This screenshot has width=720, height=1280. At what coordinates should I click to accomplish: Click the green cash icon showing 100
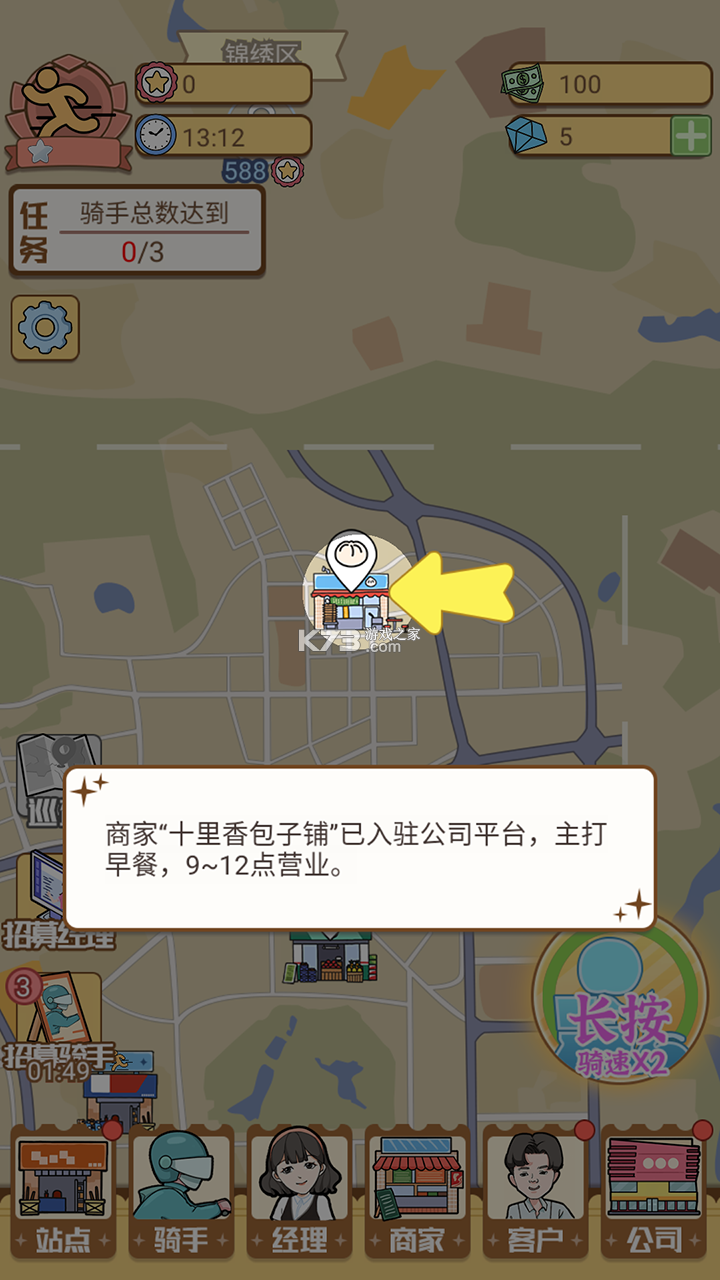519,84
